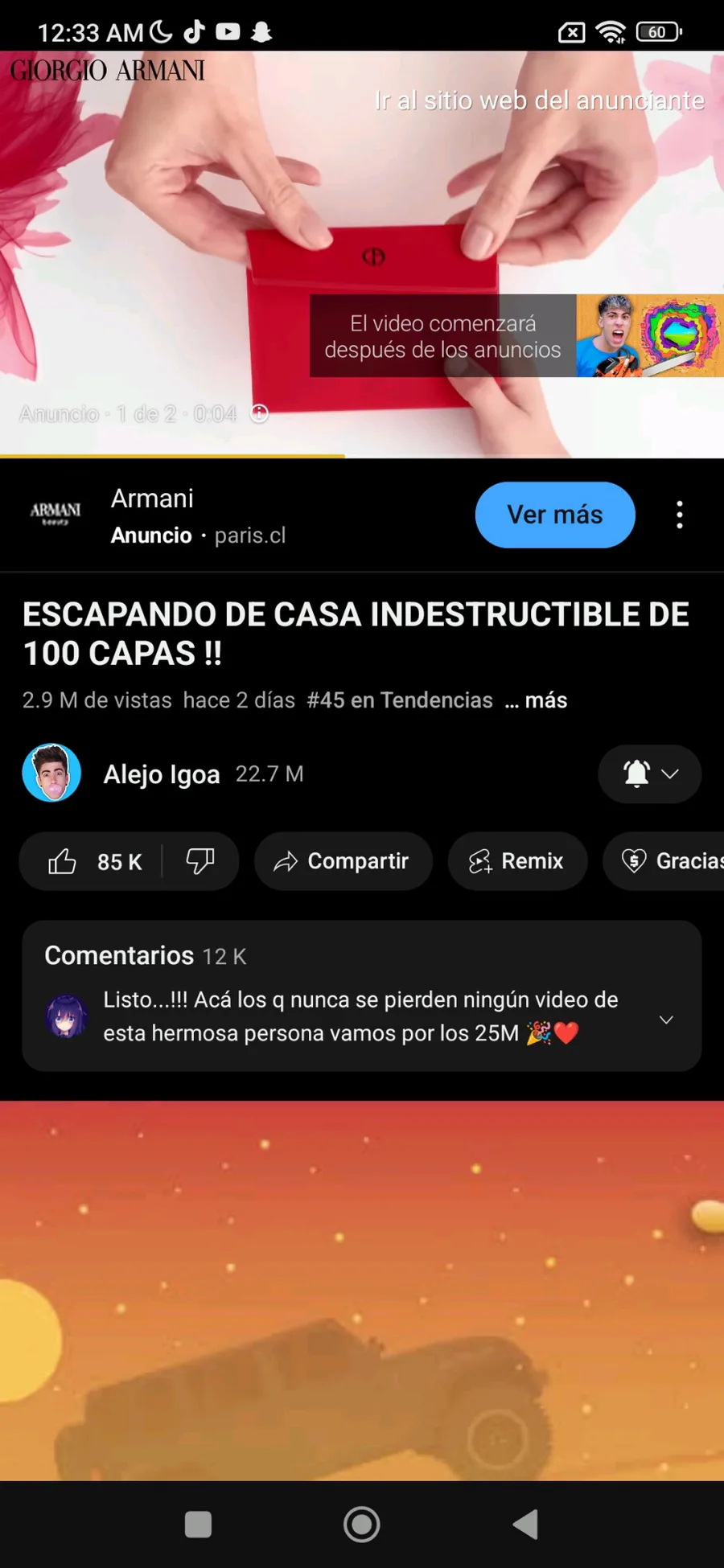Share video via Compartir
This screenshot has width=724, height=1568.
pos(343,861)
